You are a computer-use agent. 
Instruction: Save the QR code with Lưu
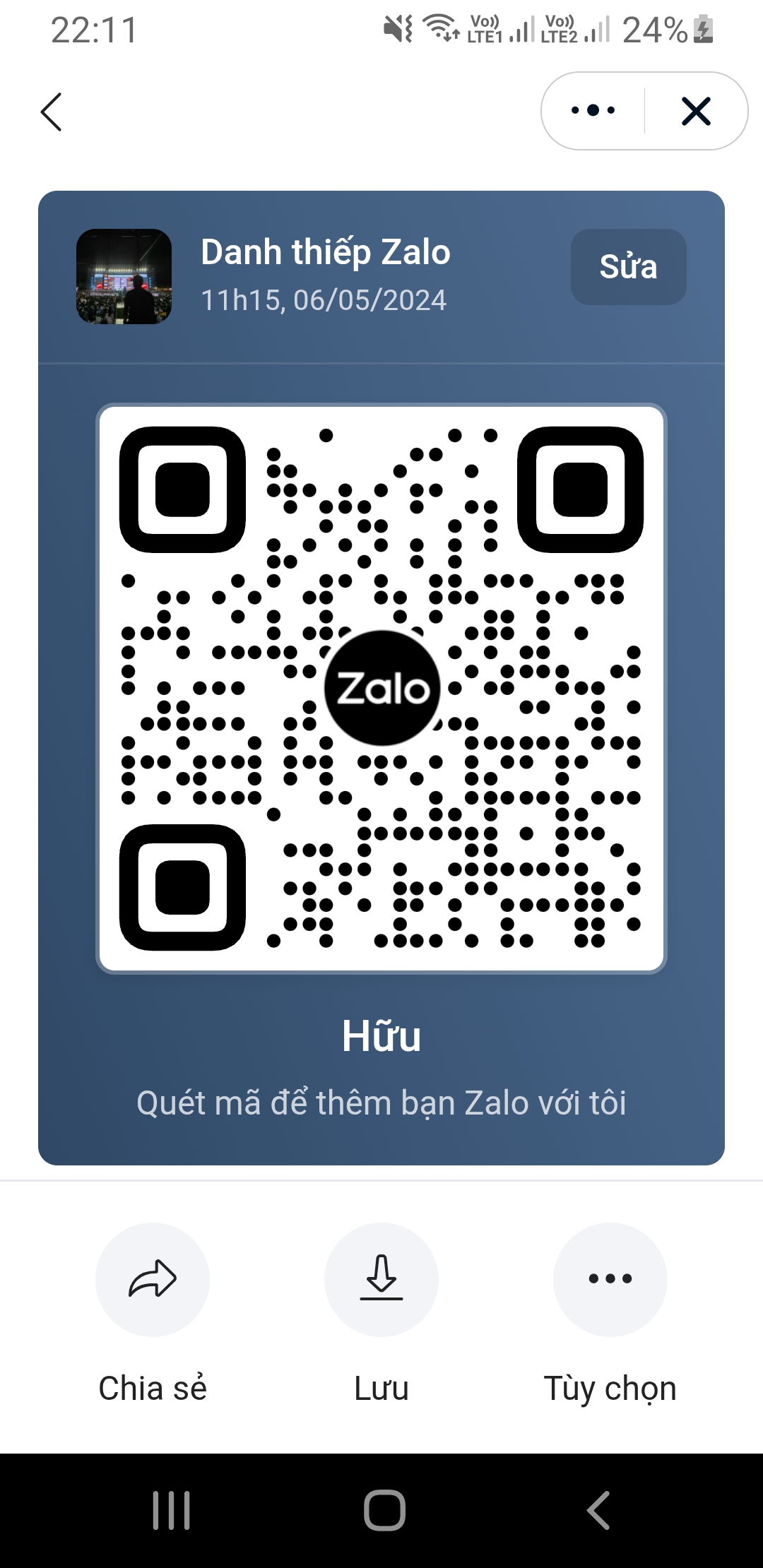pos(381,1279)
